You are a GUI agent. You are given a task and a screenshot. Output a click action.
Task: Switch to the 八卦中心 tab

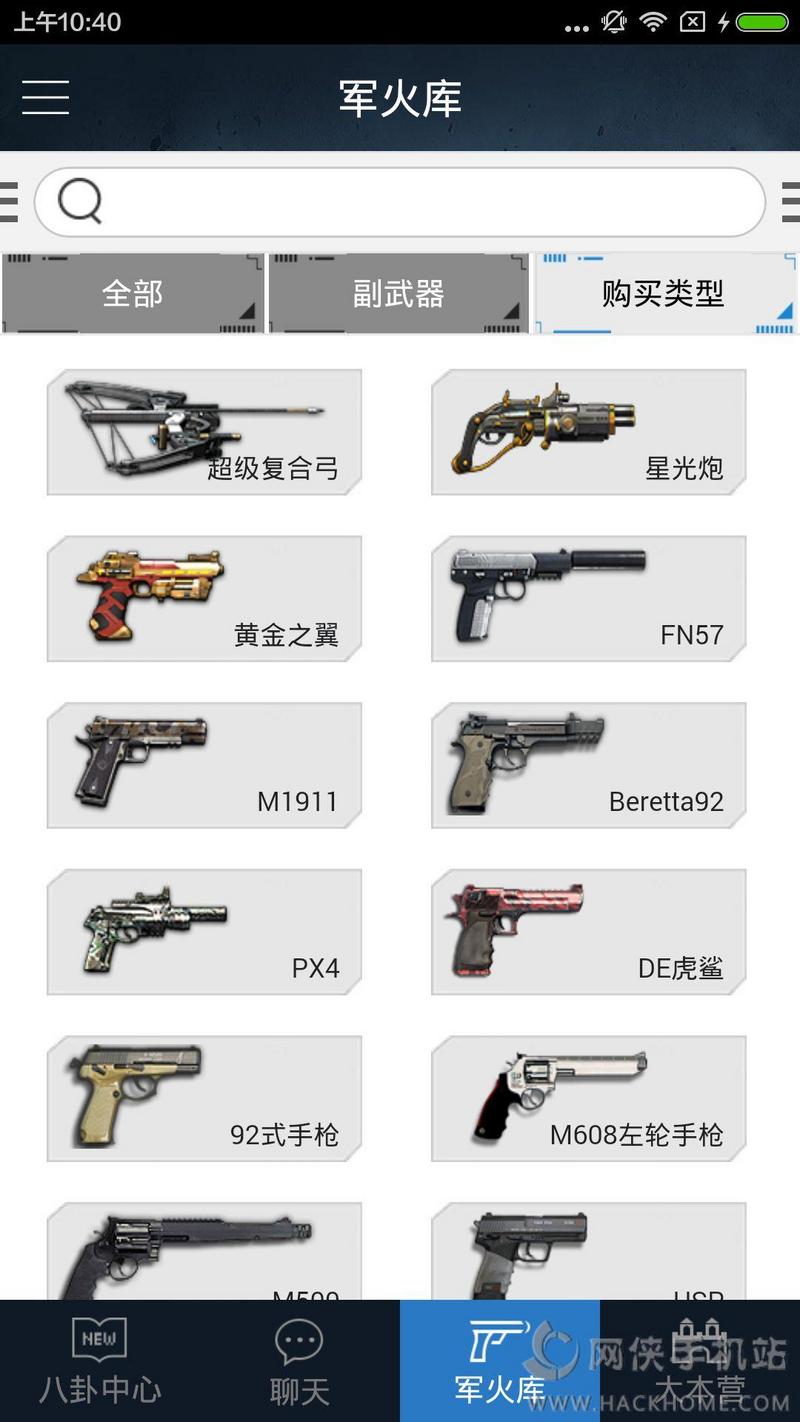click(100, 1361)
